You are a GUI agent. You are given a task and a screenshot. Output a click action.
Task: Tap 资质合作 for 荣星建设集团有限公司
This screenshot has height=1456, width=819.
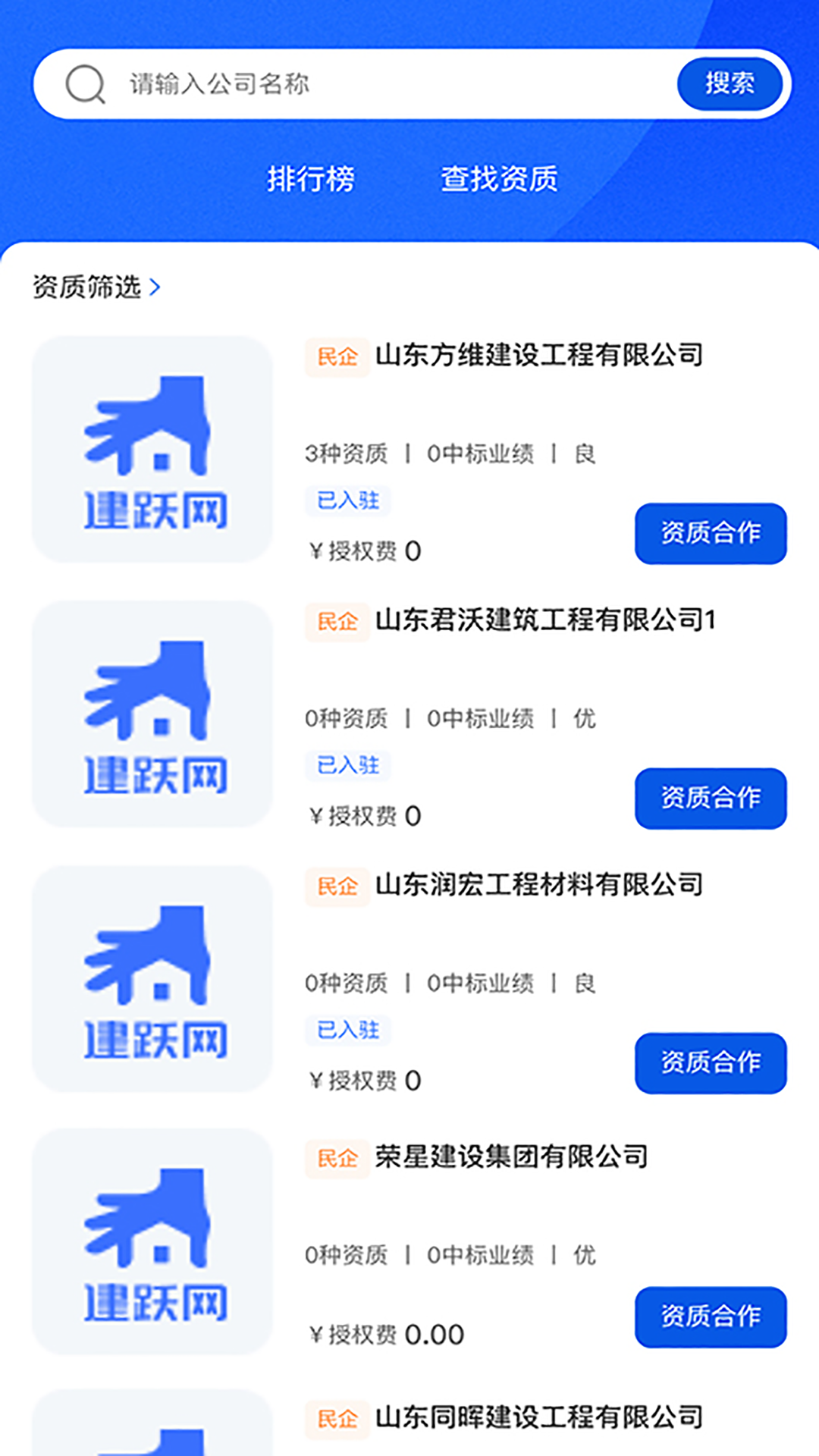point(710,1316)
